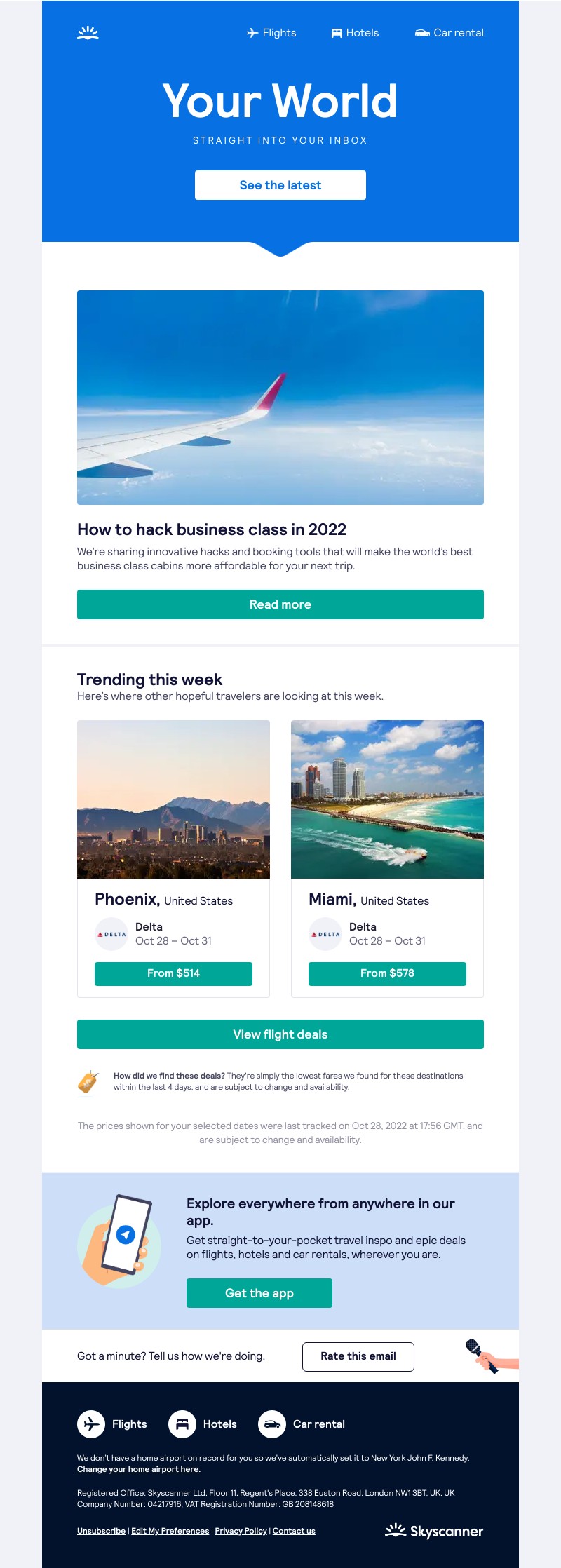The height and width of the screenshot is (1568, 561).
Task: Open the Miami destination photo
Action: click(387, 799)
